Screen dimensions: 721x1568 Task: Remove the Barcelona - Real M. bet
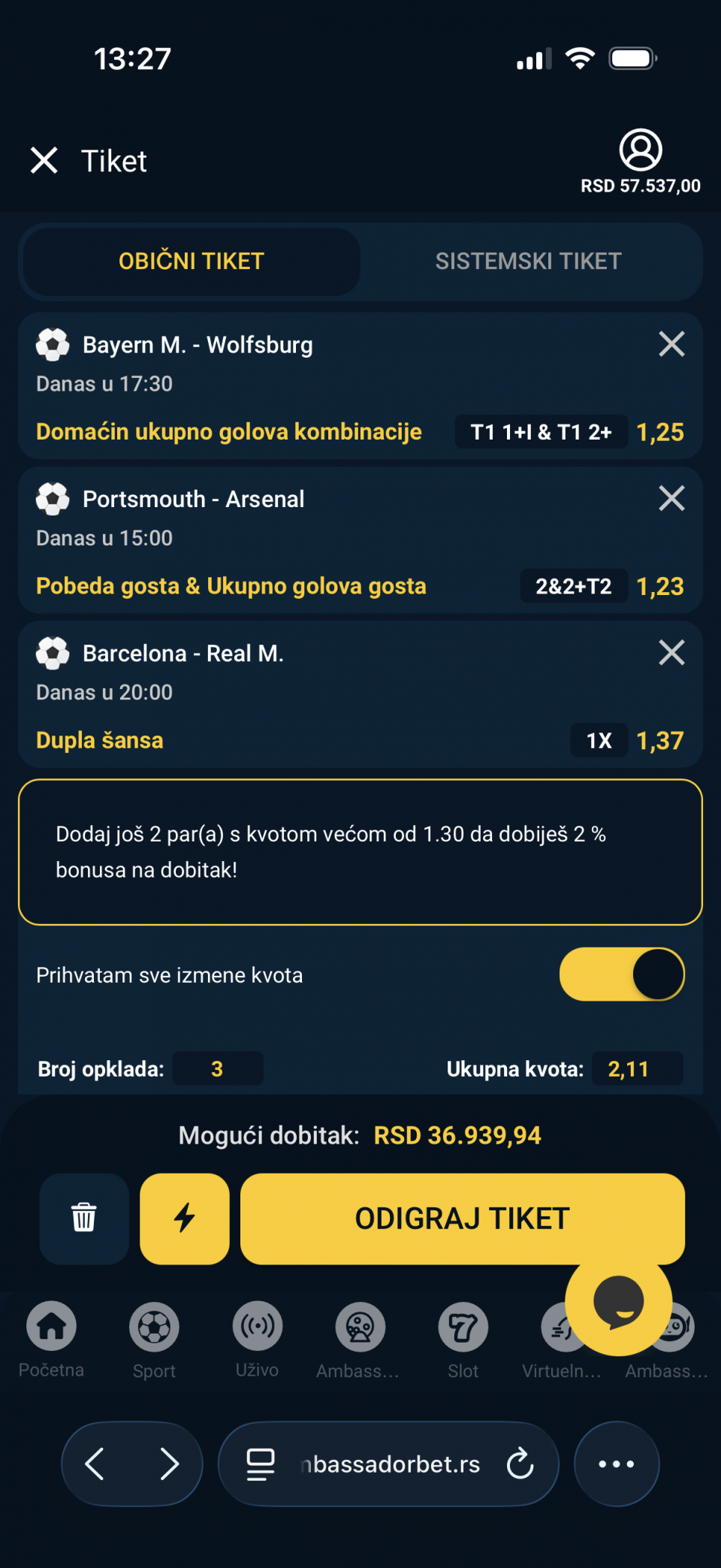click(671, 653)
